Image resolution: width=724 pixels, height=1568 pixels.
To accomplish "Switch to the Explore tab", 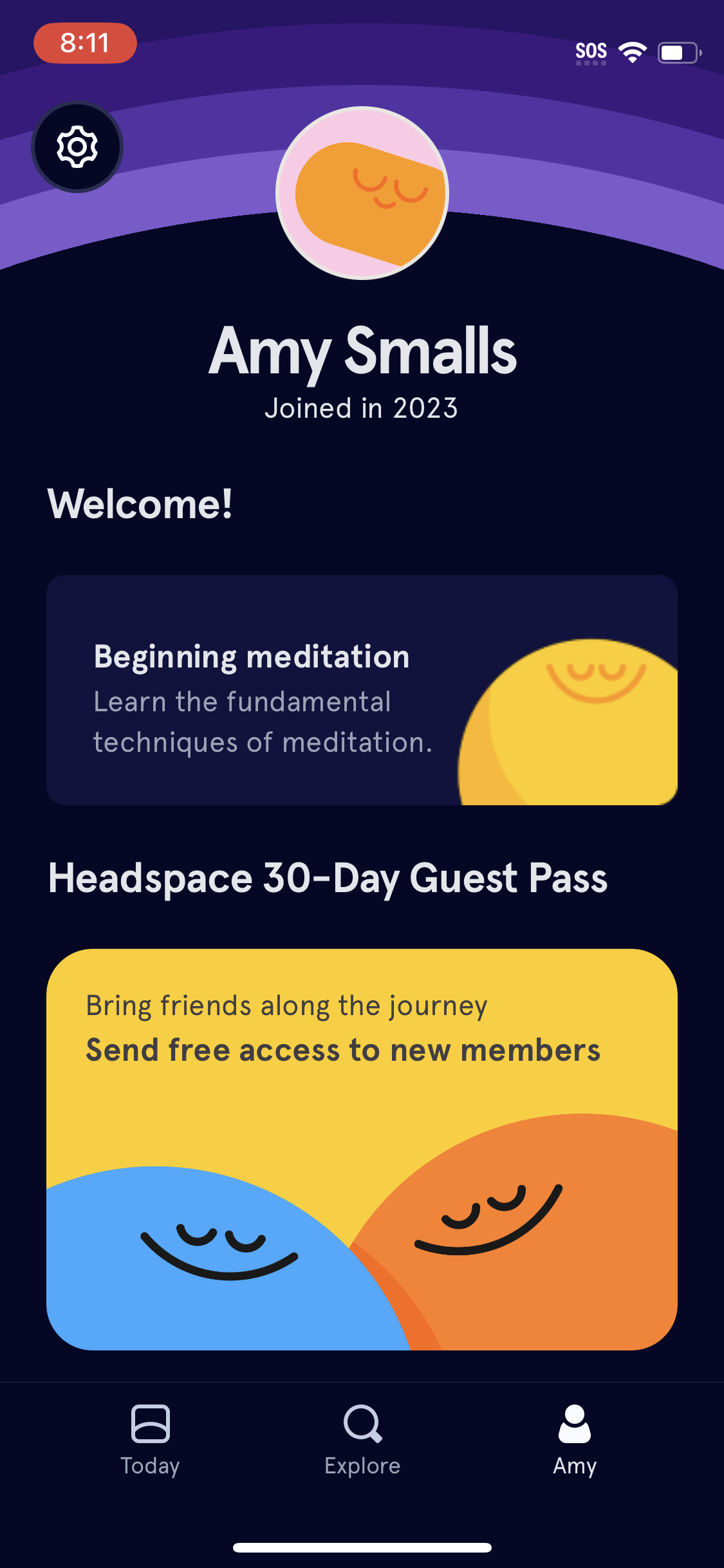I will pos(362,1466).
